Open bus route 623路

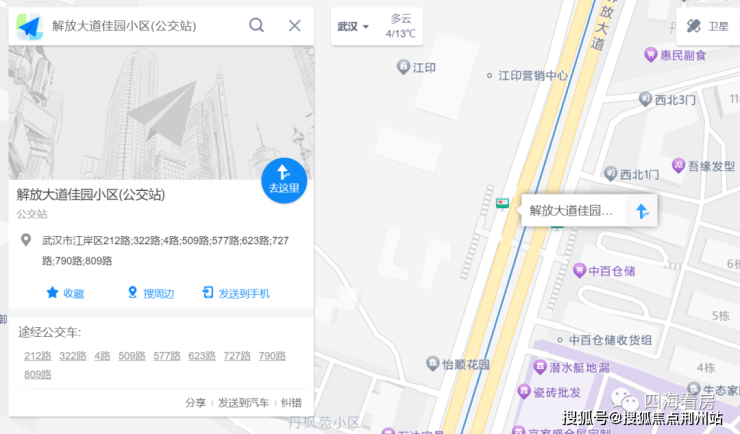[x=202, y=356]
